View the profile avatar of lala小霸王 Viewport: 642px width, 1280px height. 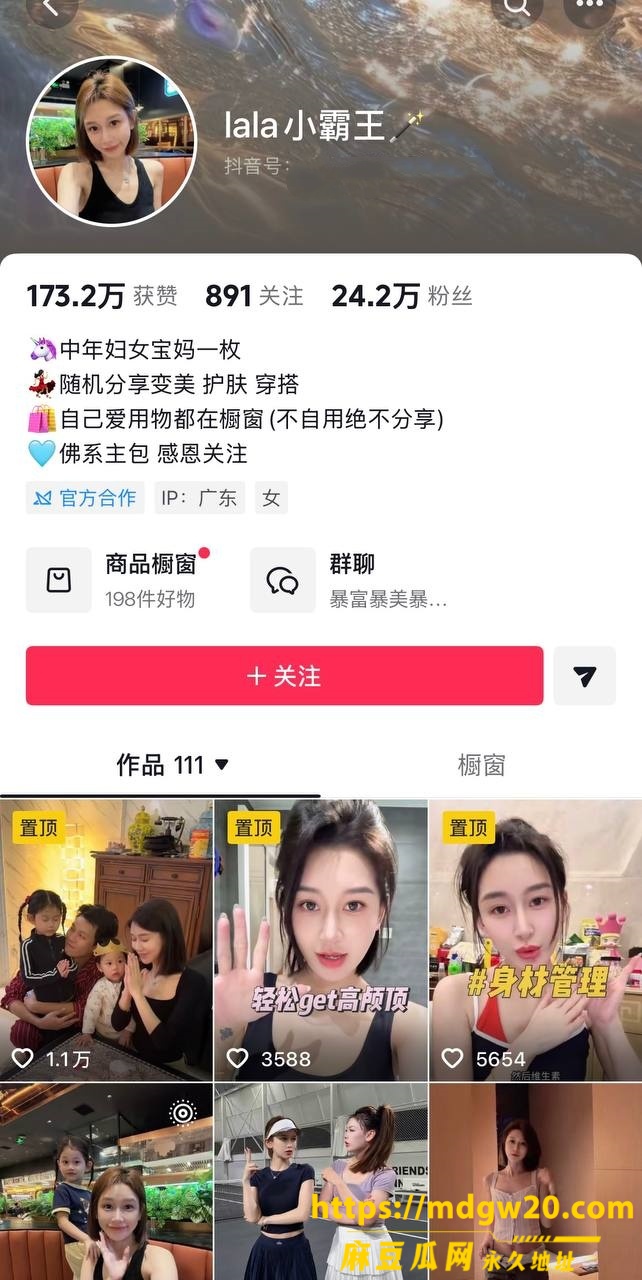tap(112, 141)
